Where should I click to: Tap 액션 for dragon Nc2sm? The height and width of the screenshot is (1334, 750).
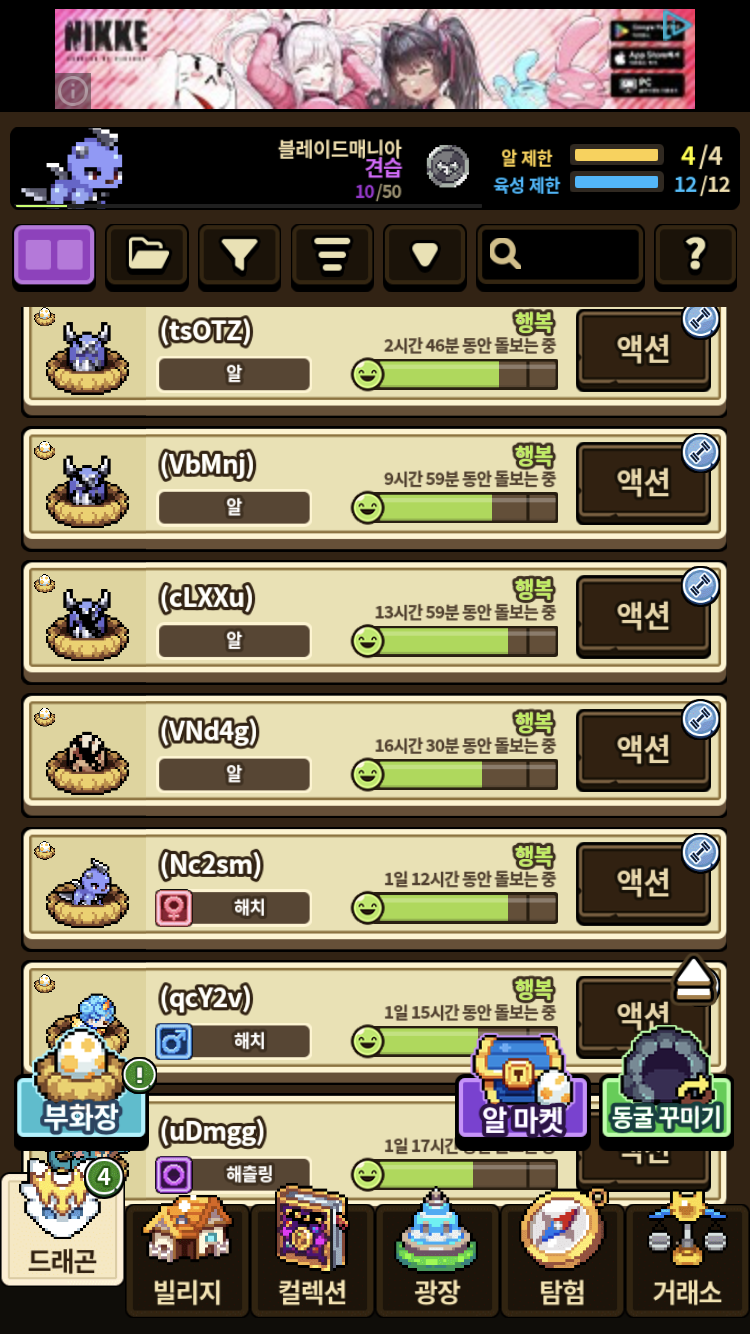[642, 881]
